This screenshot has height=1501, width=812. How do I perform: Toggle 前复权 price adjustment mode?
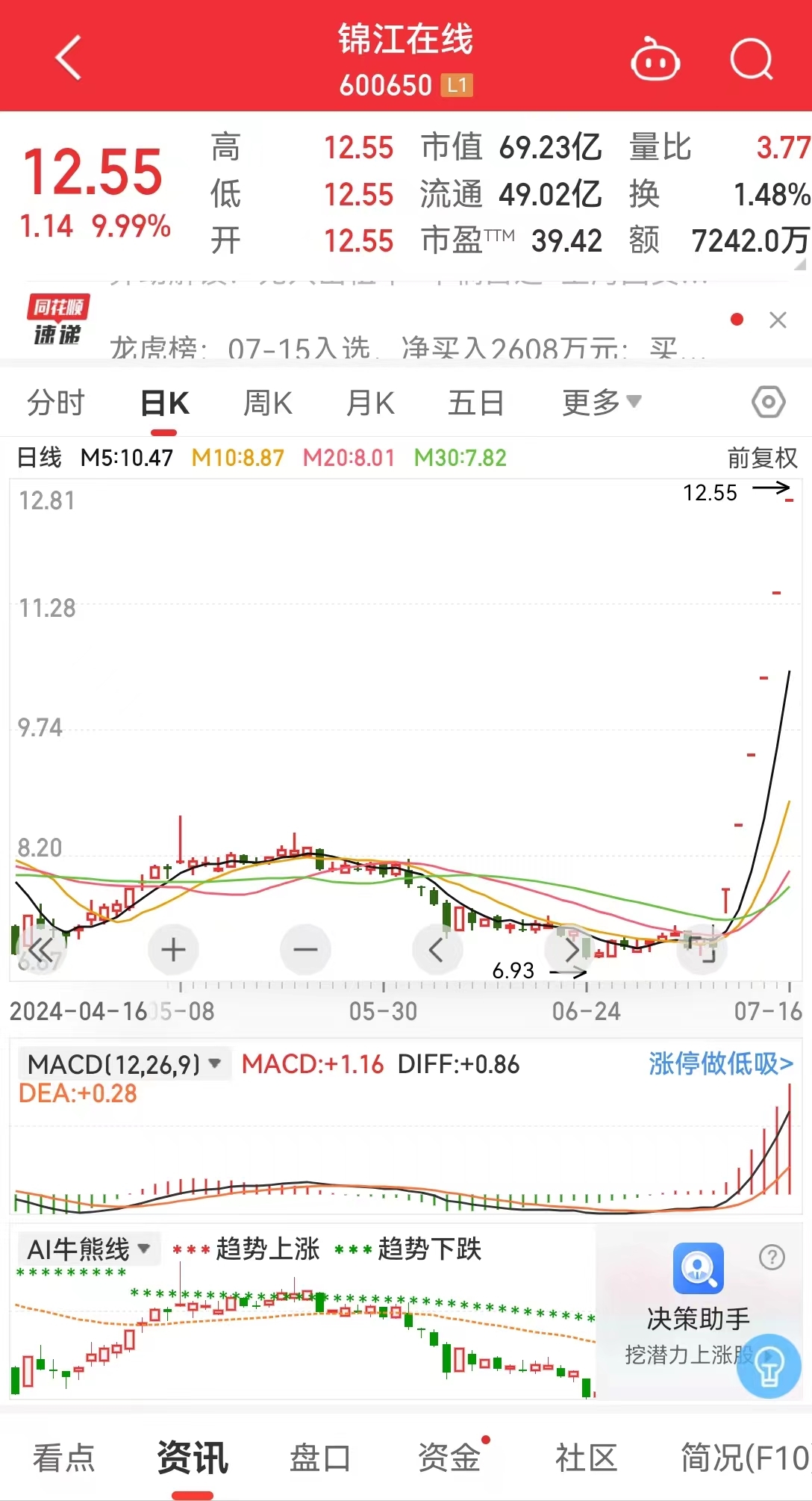tap(762, 459)
